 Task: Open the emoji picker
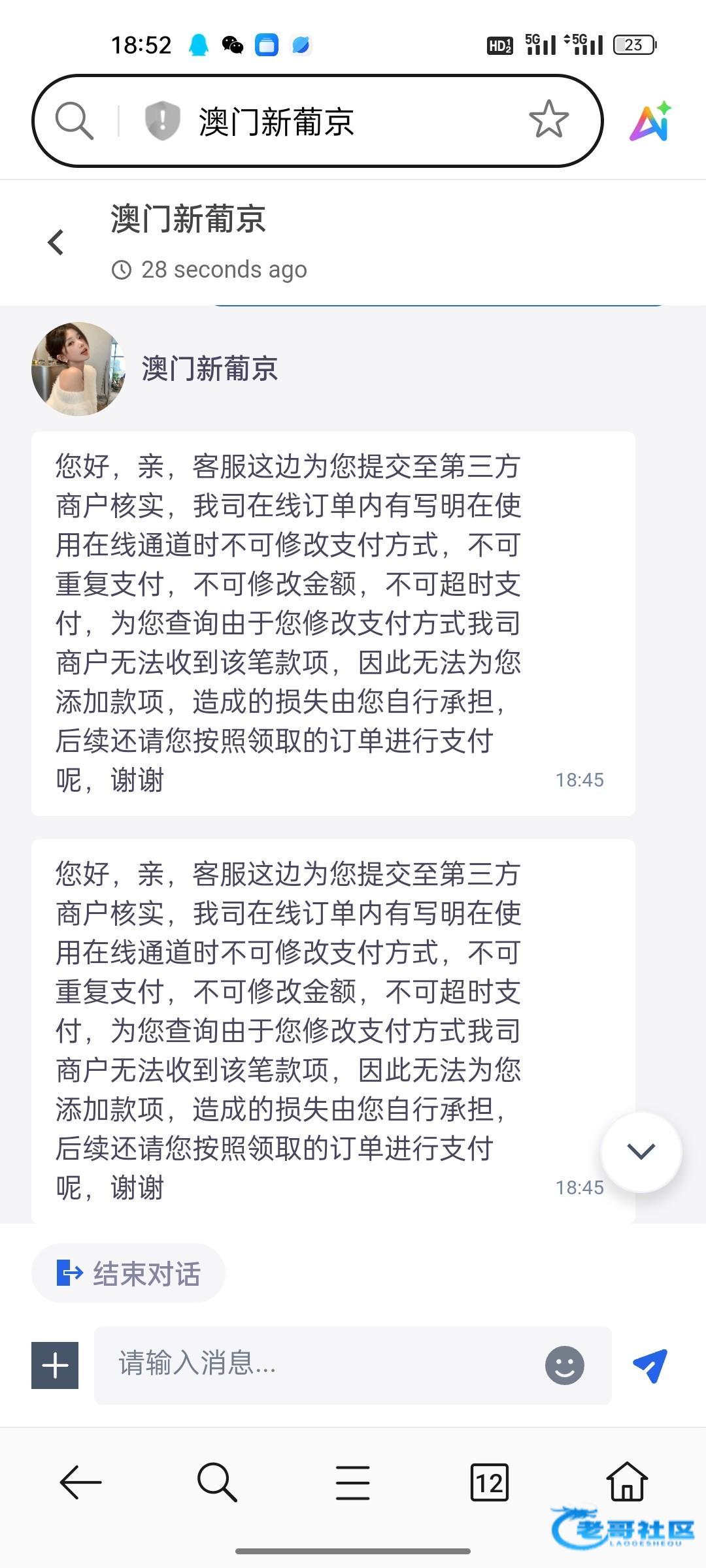[x=565, y=1365]
